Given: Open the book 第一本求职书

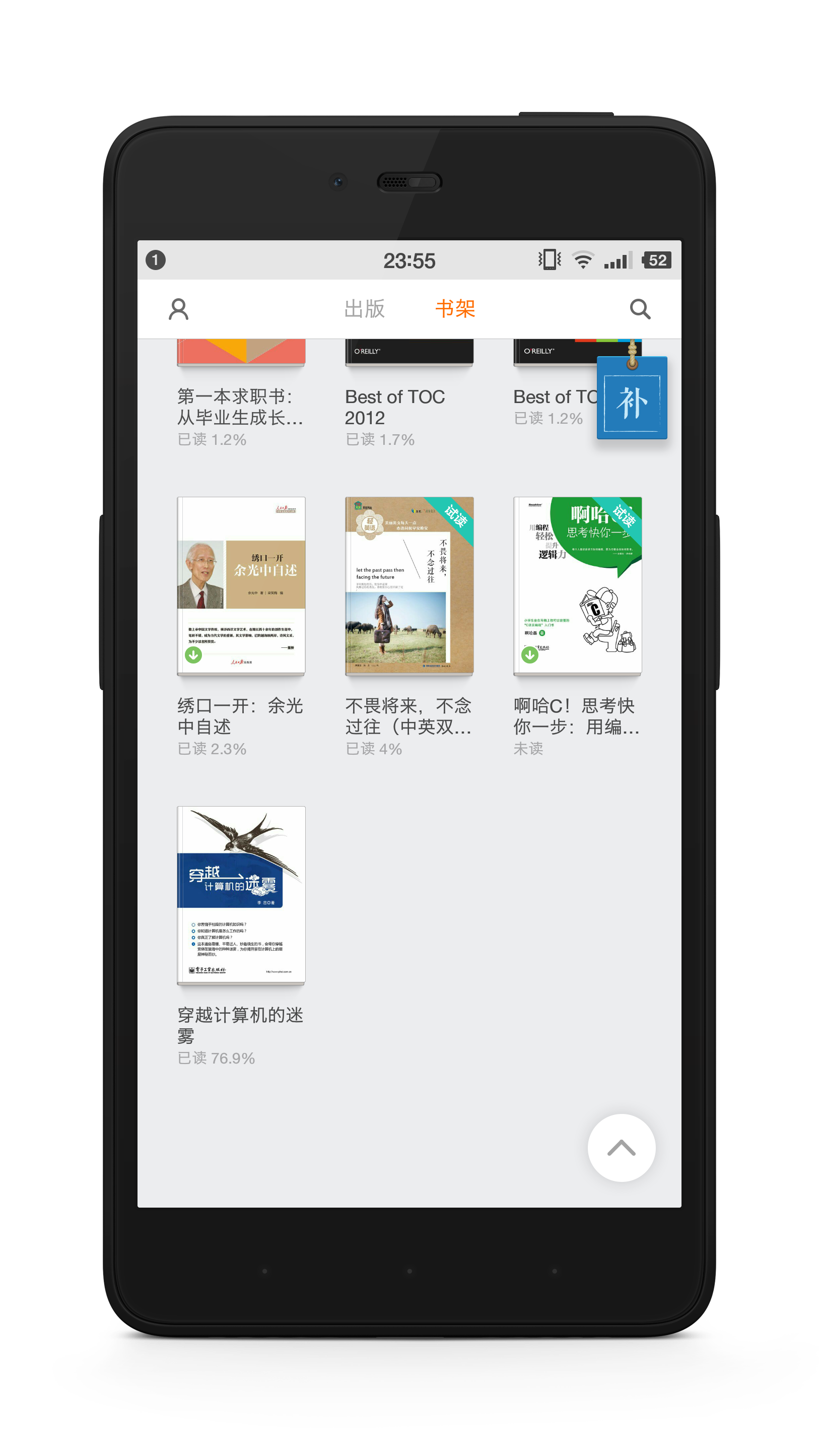Looking at the screenshot, I should tap(241, 406).
